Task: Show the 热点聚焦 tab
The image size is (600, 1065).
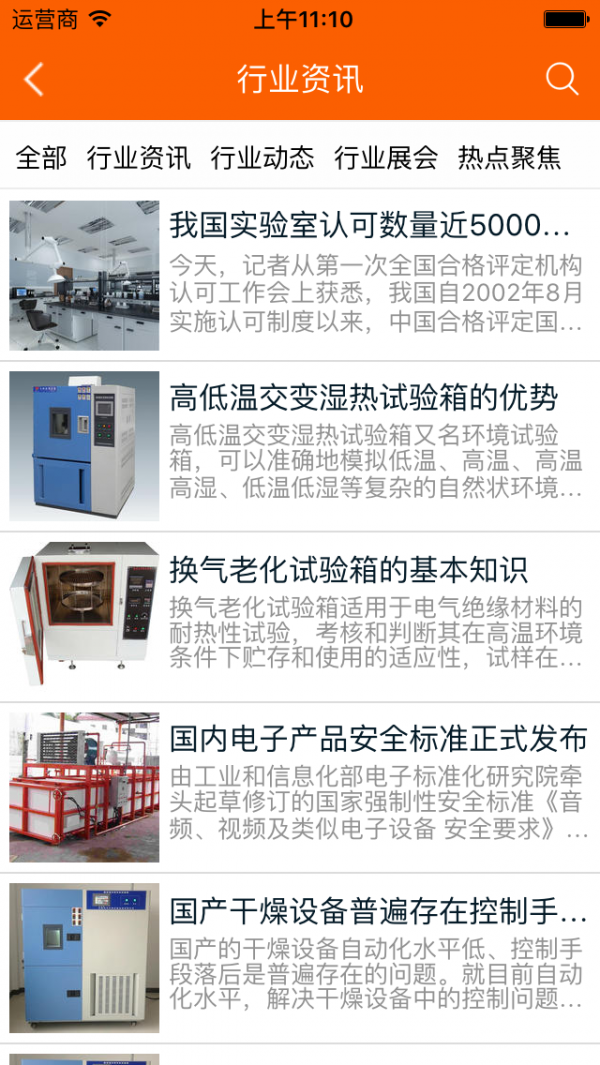Action: click(509, 157)
